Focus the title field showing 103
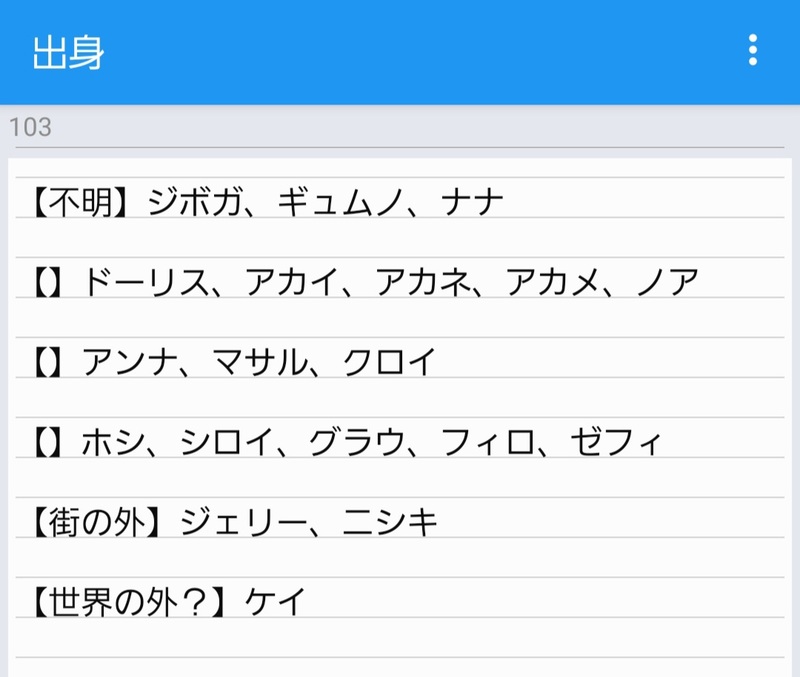This screenshot has width=800, height=677. (395, 128)
